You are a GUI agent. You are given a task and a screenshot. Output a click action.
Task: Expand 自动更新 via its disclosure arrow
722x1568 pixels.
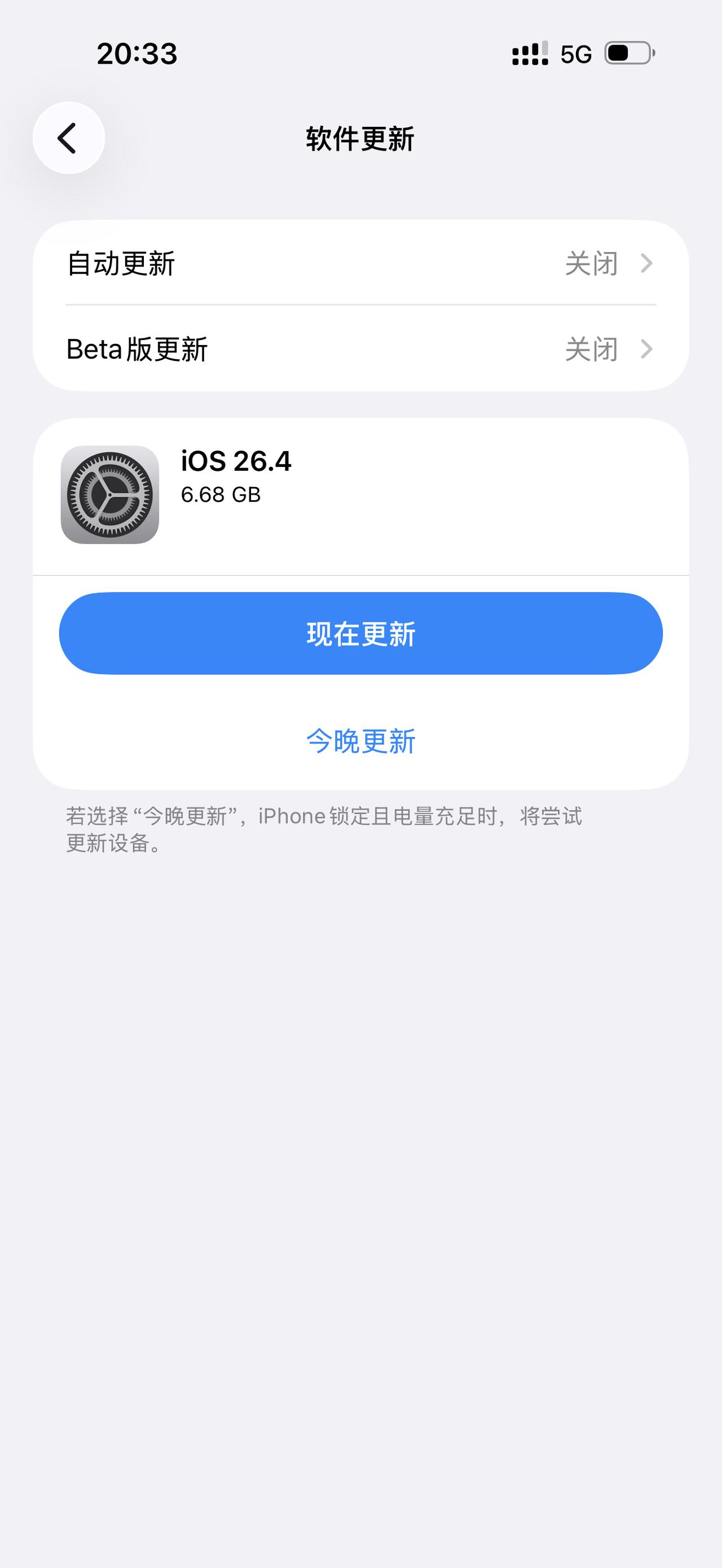pyautogui.click(x=648, y=263)
